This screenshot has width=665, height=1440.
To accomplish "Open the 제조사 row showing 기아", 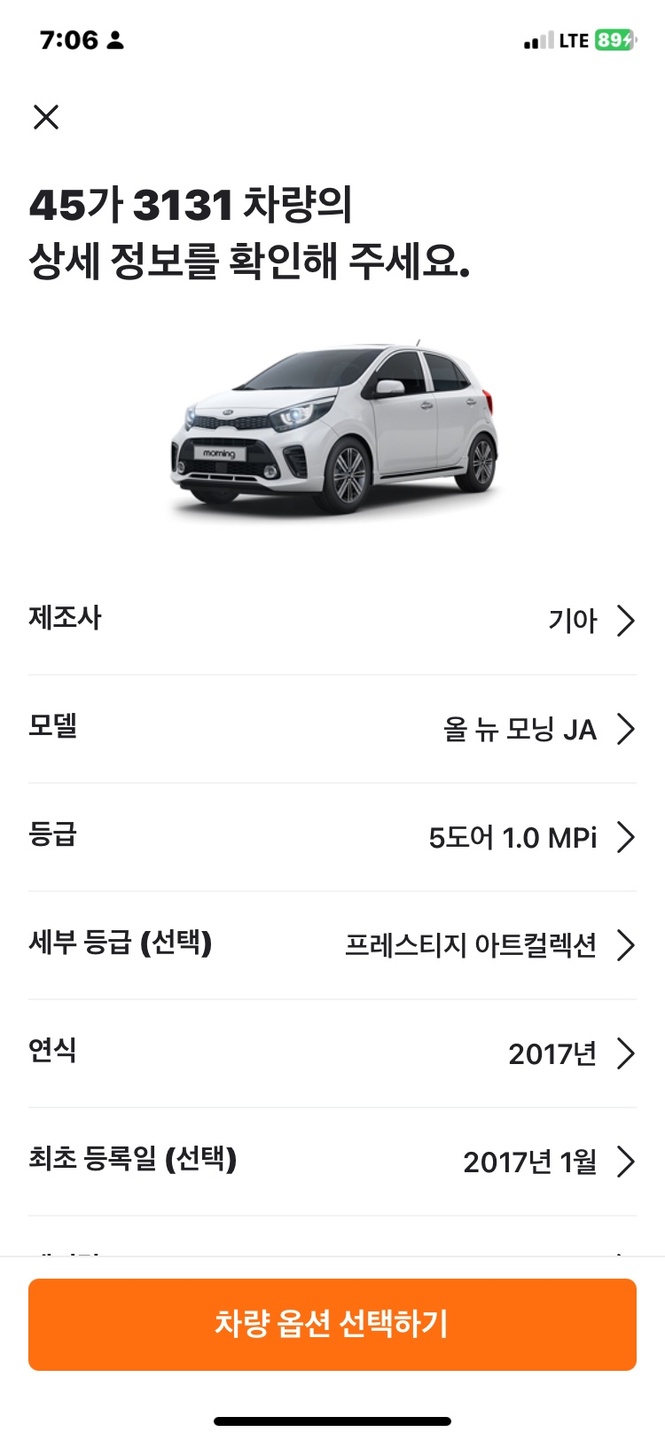I will click(332, 621).
